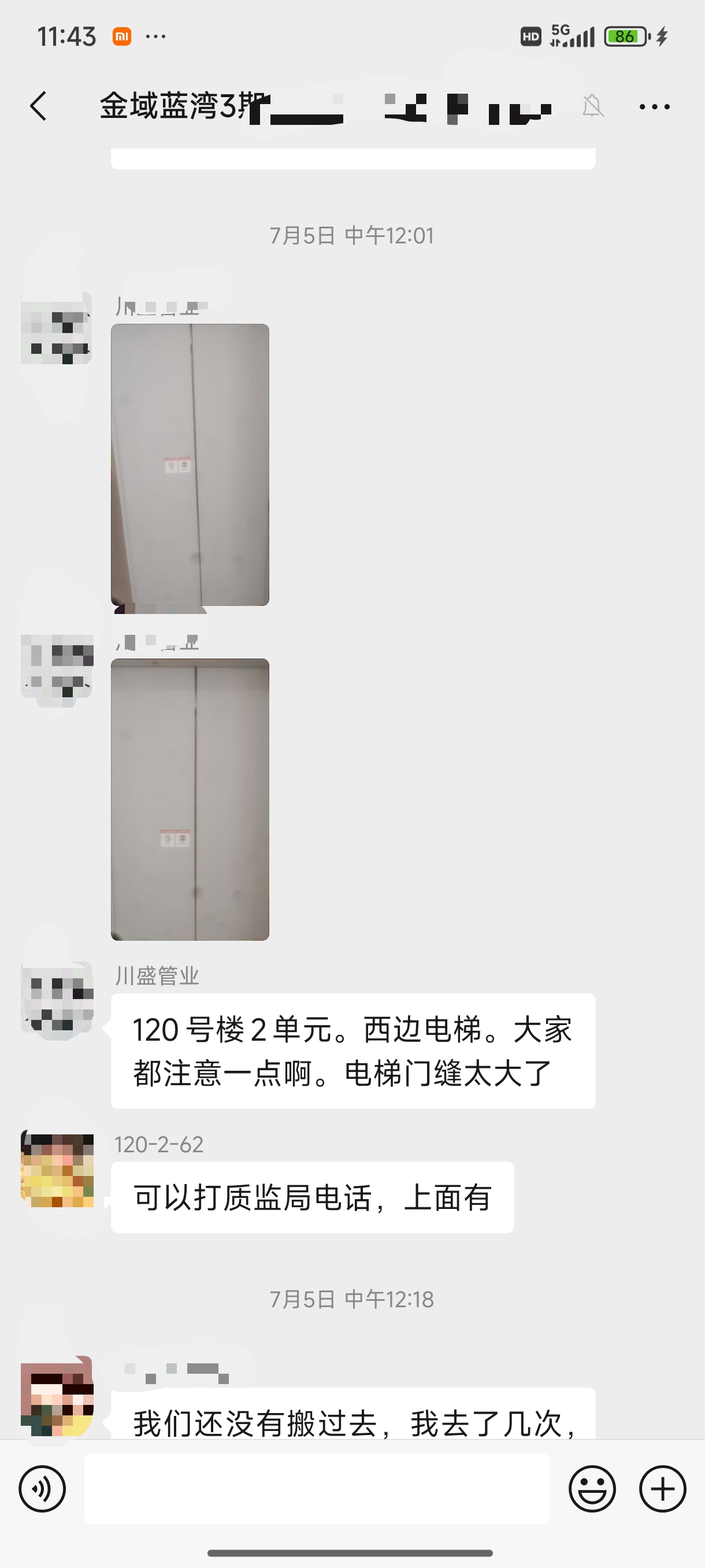
Task: Open 川盛管业's avatar beside the 120号楼 message
Action: (57, 998)
